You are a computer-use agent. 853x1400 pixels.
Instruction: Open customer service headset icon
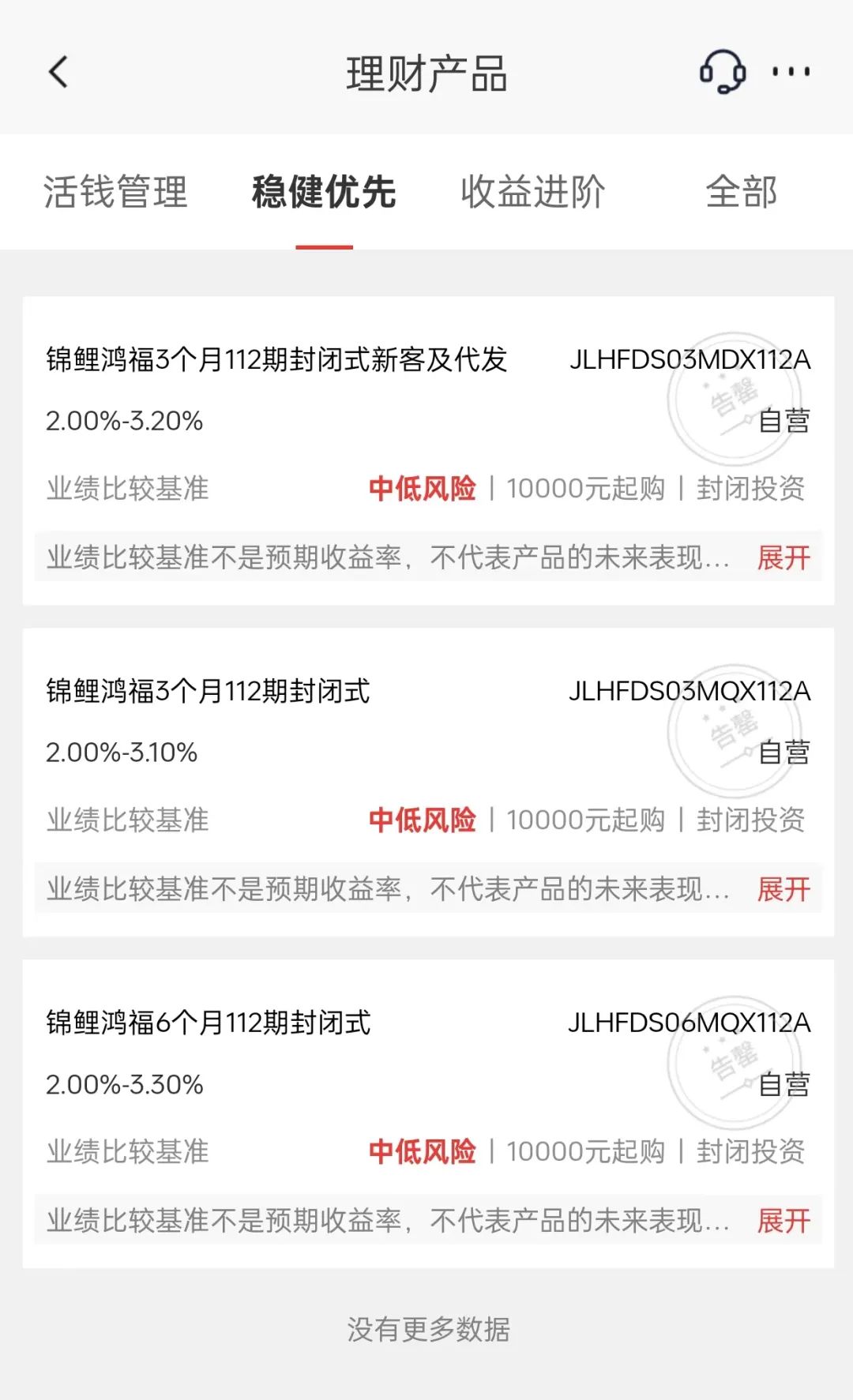(722, 72)
